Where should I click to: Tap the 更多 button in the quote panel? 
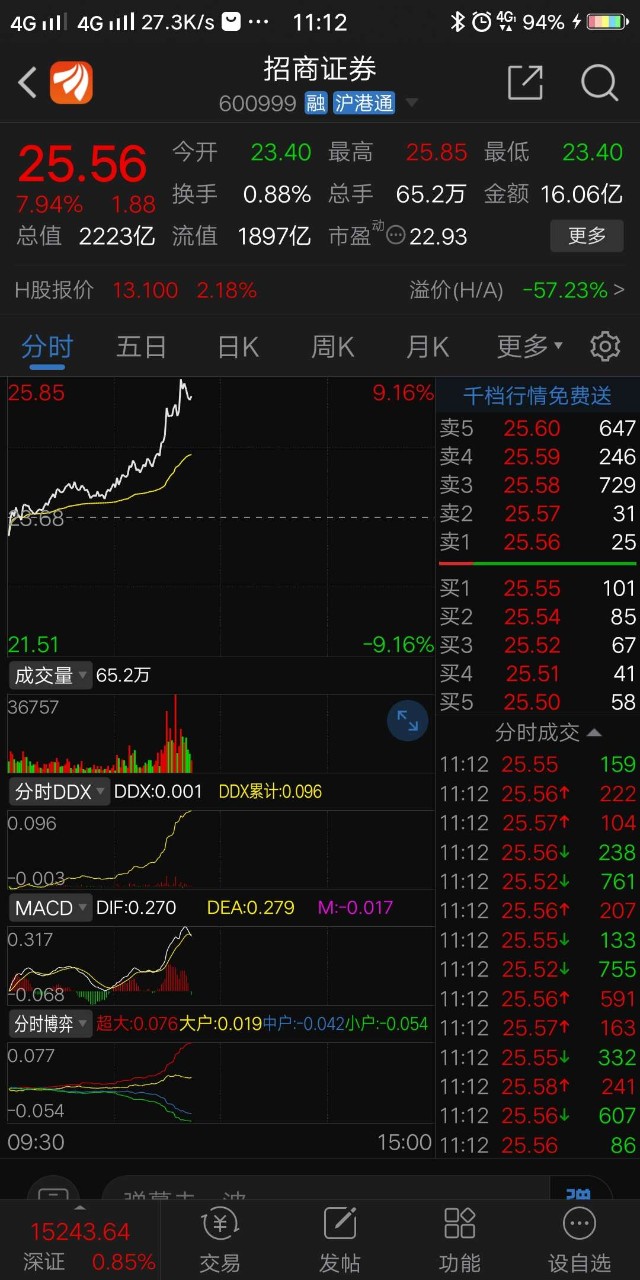587,236
